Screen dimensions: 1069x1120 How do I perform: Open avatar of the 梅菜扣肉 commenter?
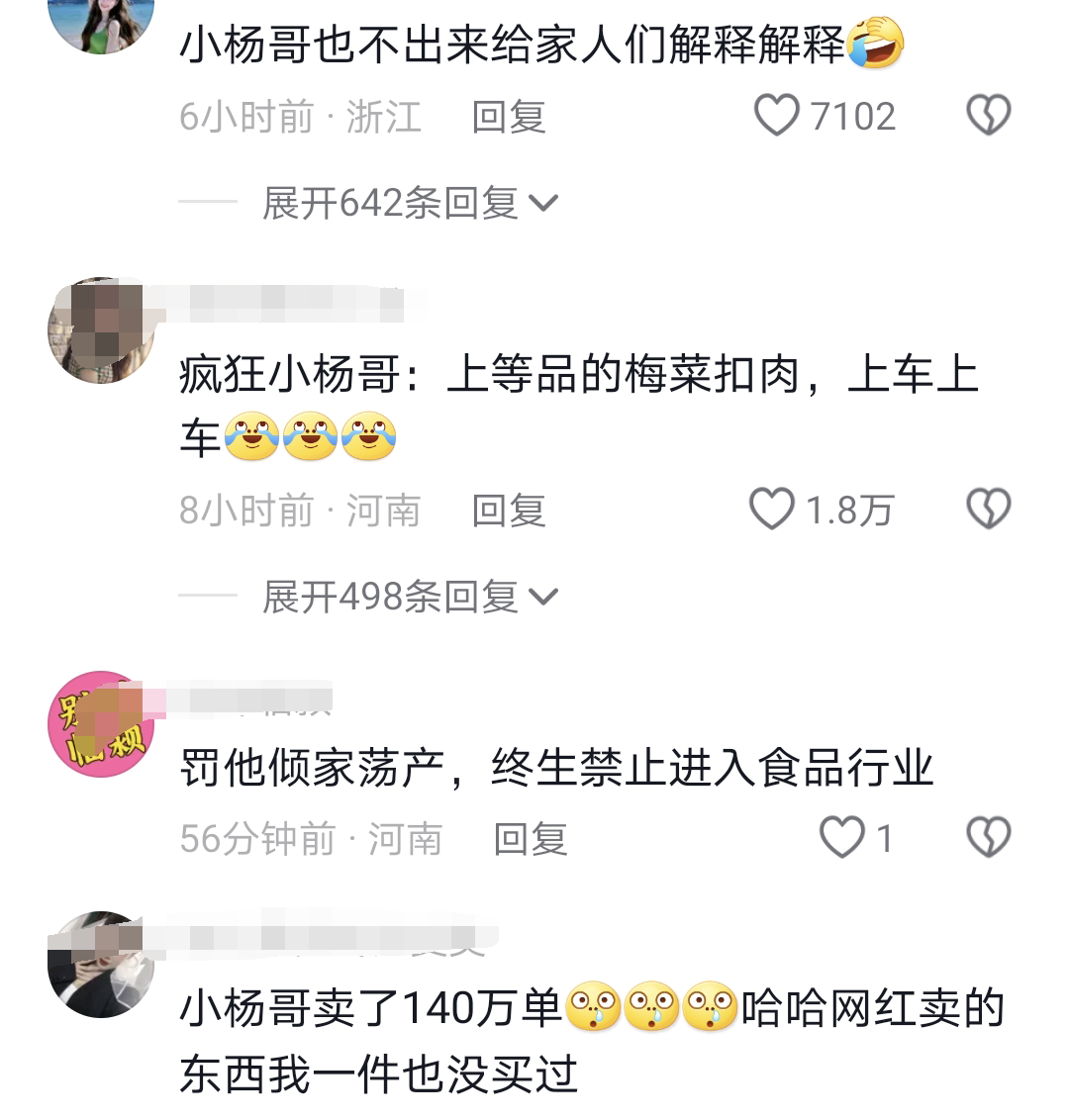pos(100,330)
